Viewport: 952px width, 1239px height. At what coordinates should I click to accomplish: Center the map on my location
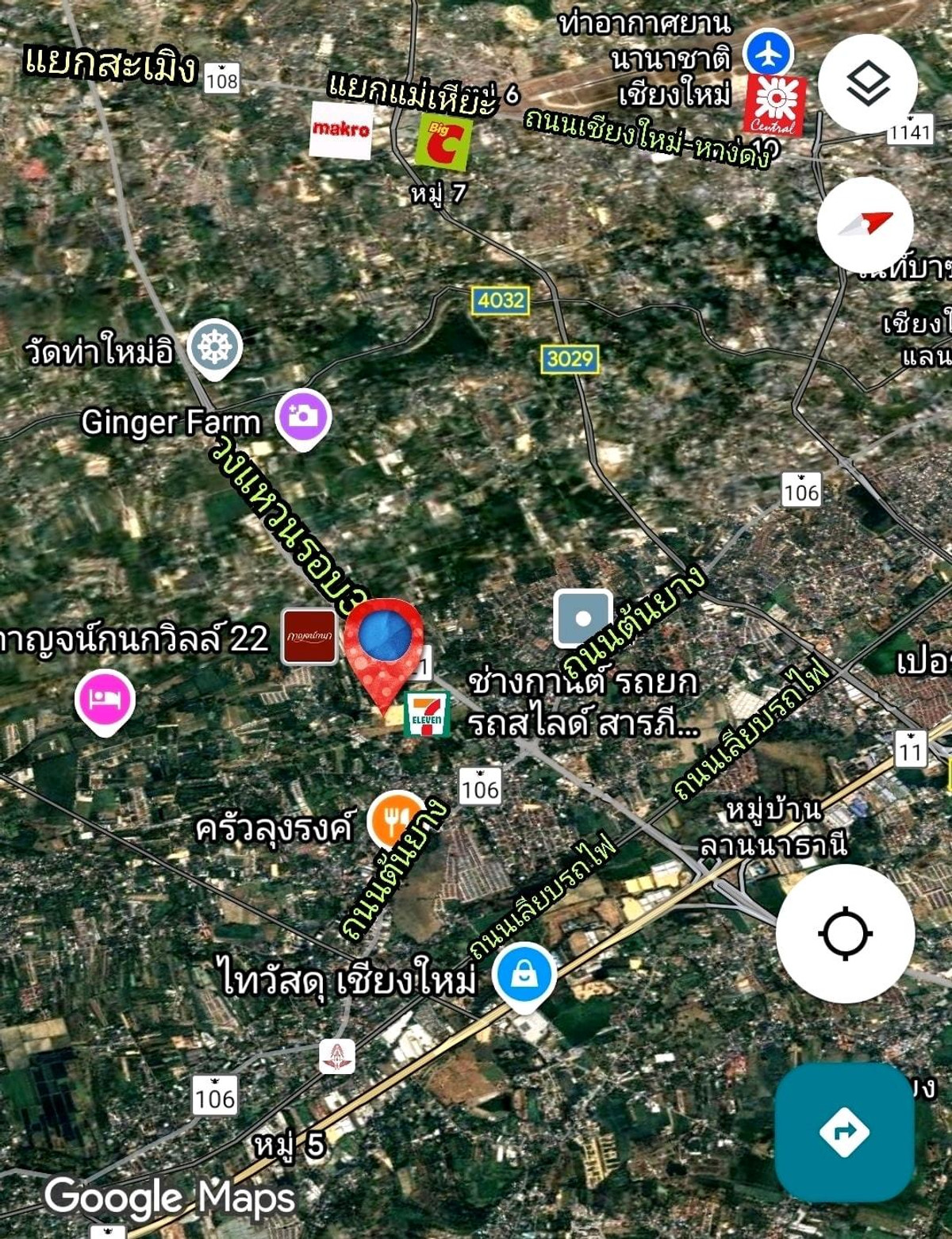click(x=845, y=934)
